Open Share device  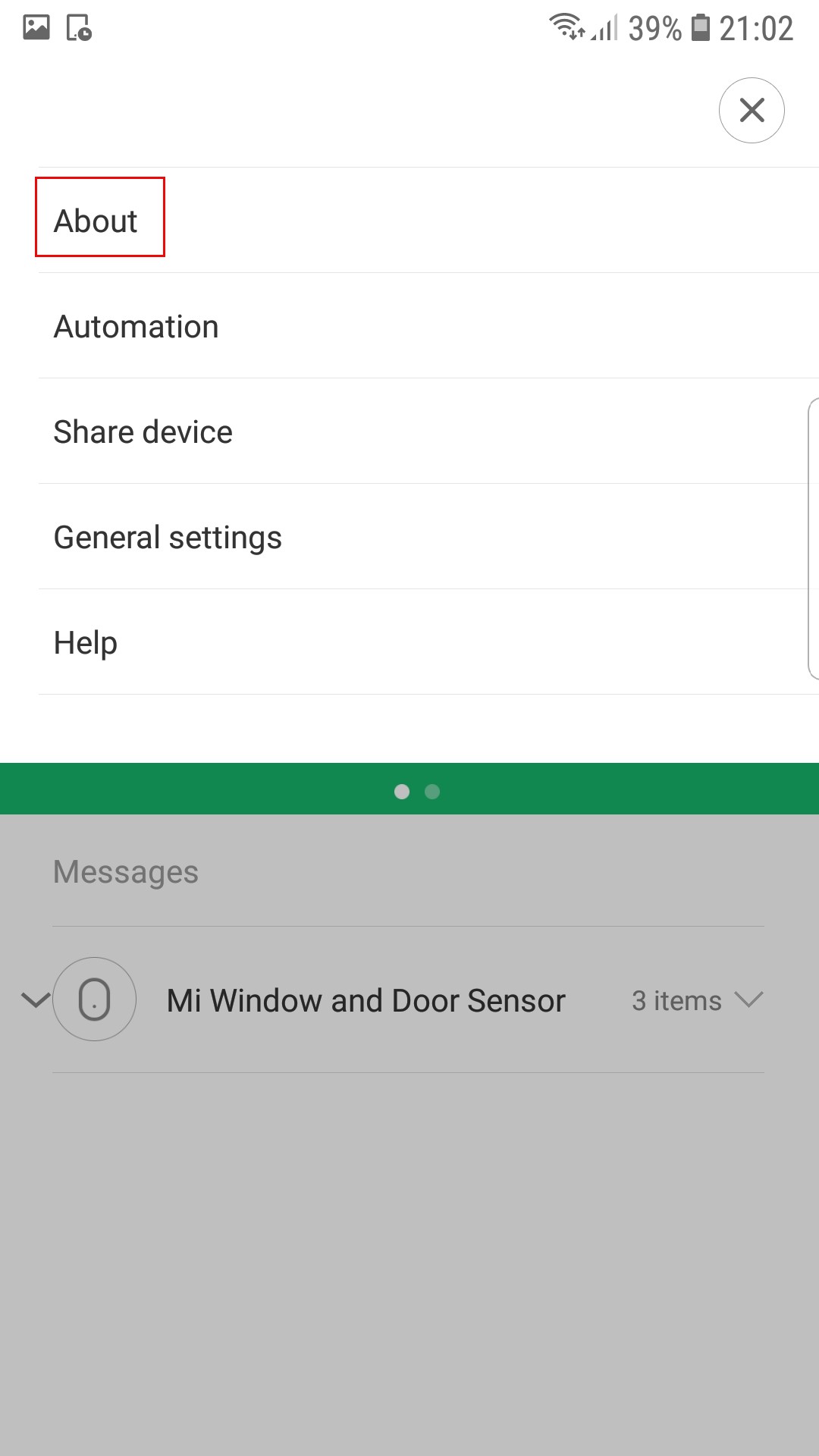pyautogui.click(x=143, y=431)
